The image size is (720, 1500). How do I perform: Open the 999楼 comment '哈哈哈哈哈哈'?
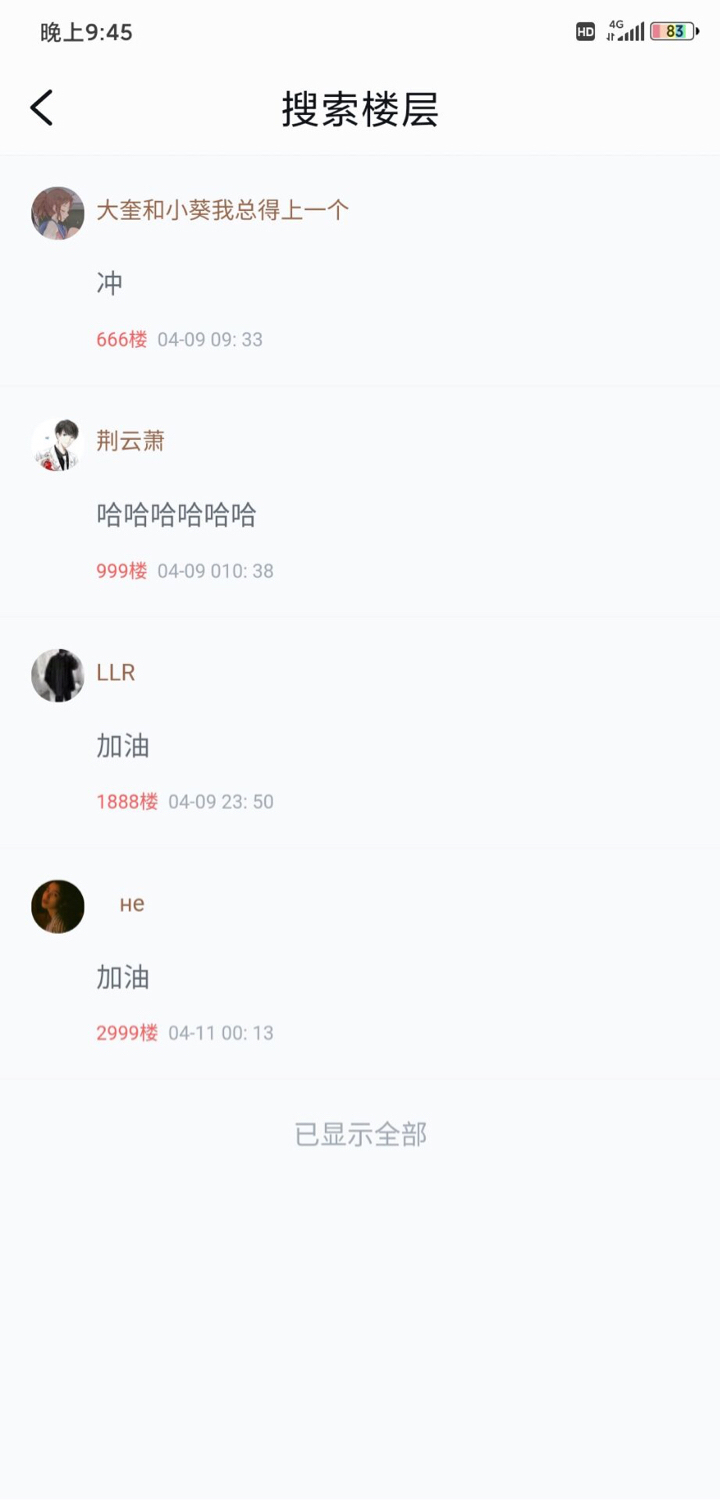click(x=177, y=515)
